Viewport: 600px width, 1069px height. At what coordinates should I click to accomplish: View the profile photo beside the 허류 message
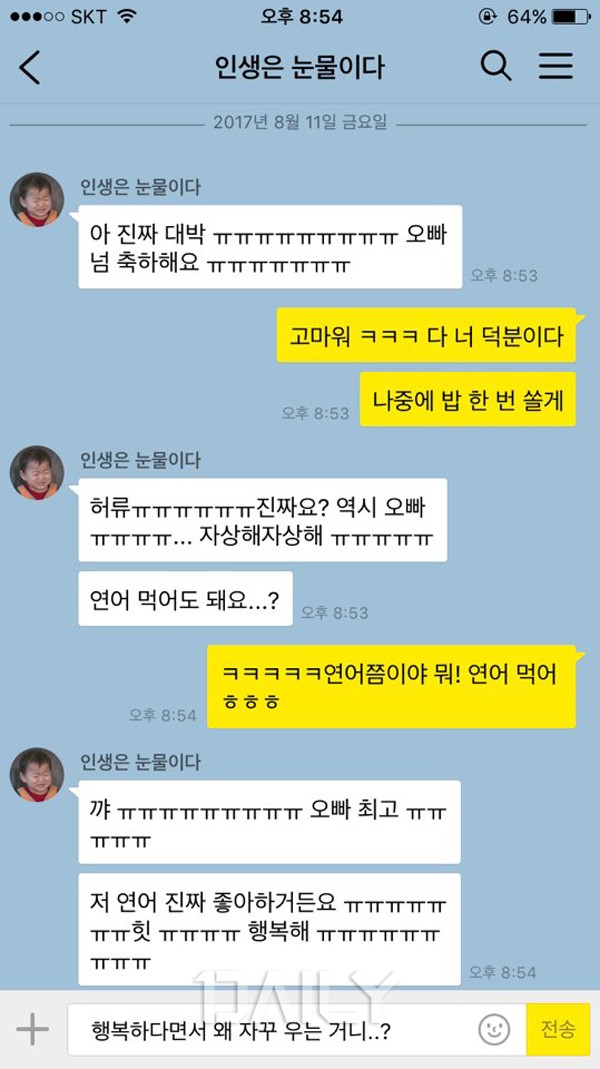click(37, 472)
